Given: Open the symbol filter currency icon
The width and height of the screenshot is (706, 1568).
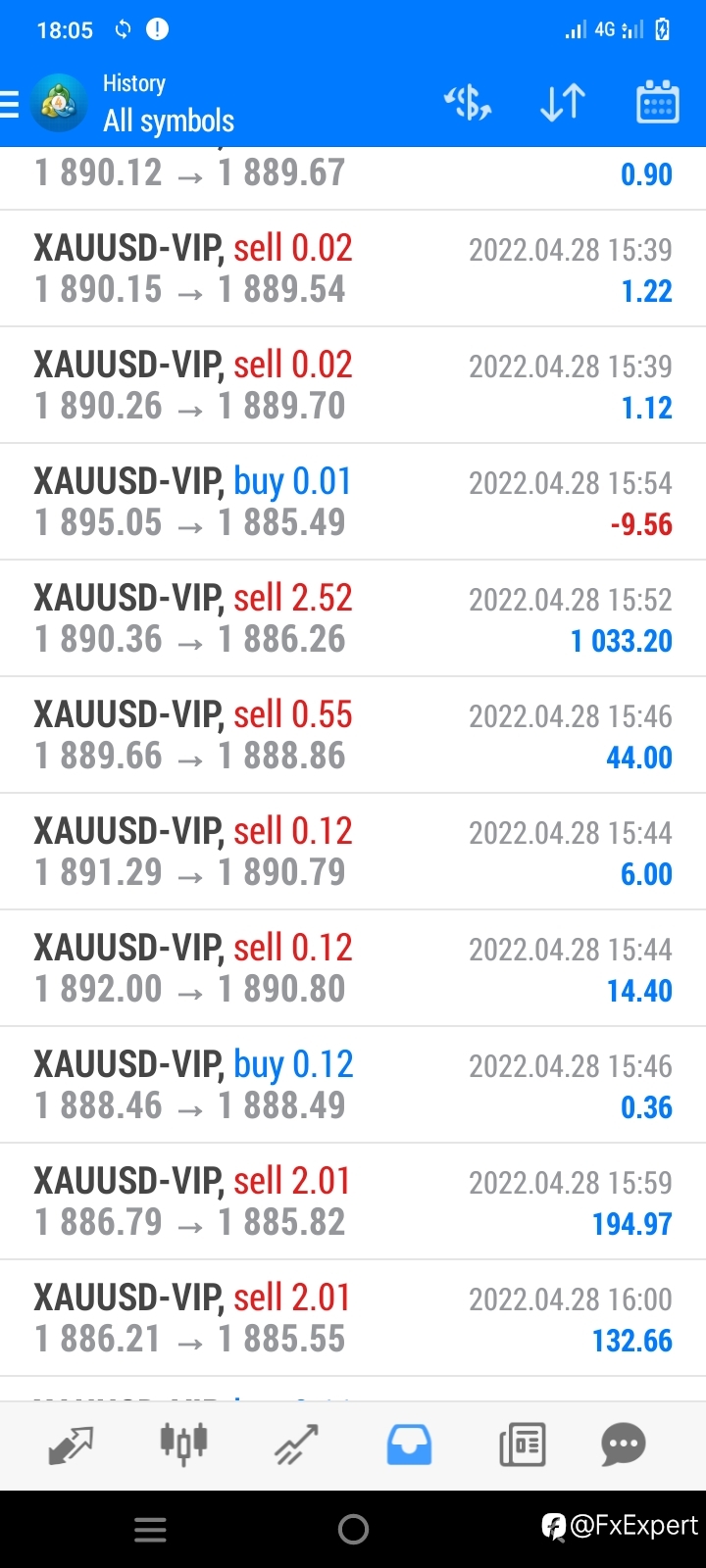Looking at the screenshot, I should coord(468,103).
